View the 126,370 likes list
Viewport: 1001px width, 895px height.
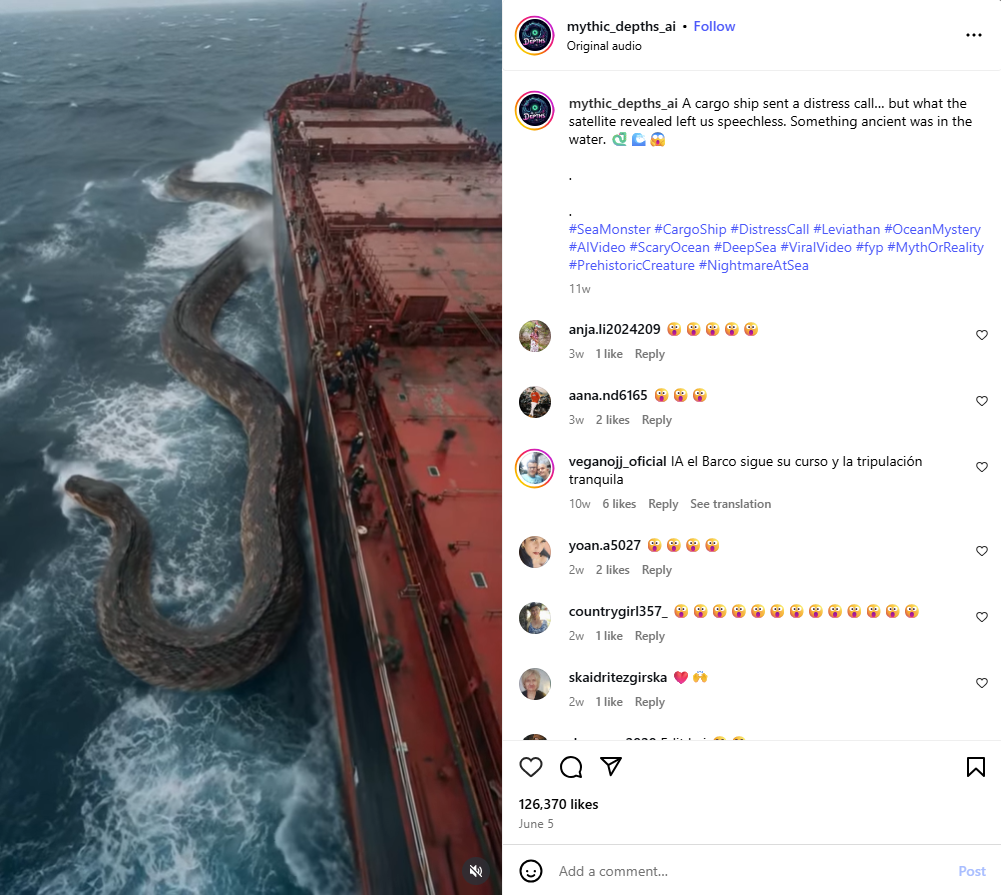click(558, 804)
